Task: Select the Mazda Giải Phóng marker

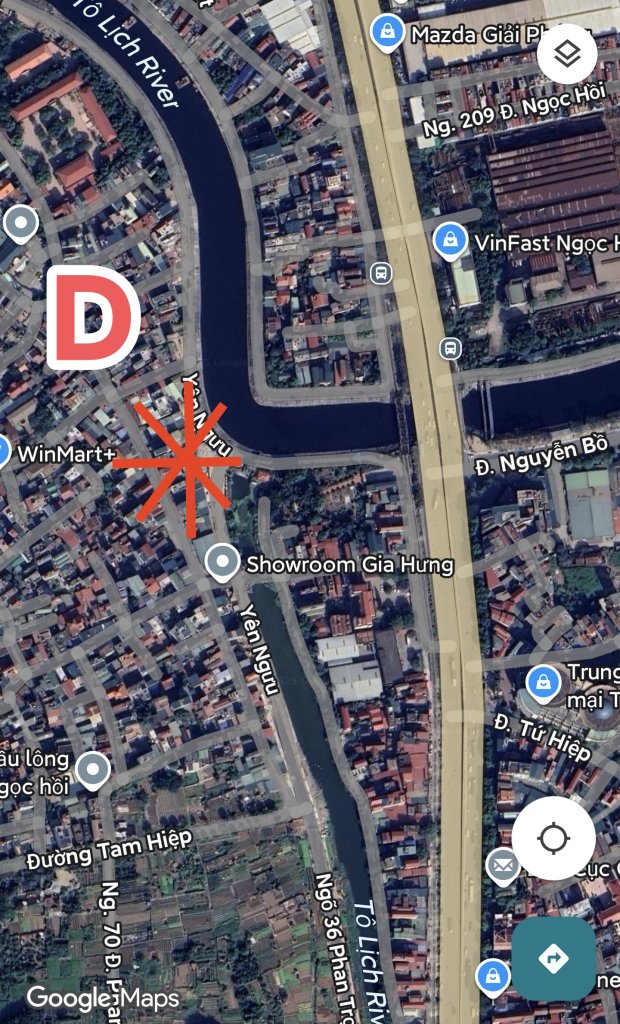Action: 386,31
